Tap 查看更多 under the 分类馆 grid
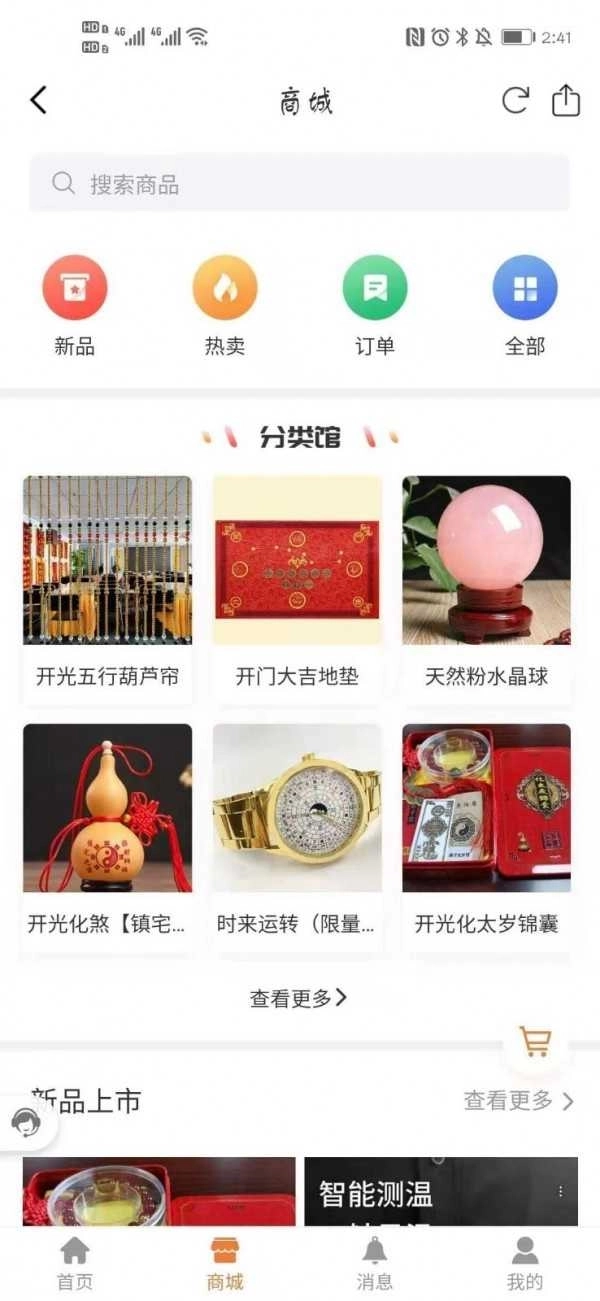Image resolution: width=600 pixels, height=1301 pixels. [298, 997]
